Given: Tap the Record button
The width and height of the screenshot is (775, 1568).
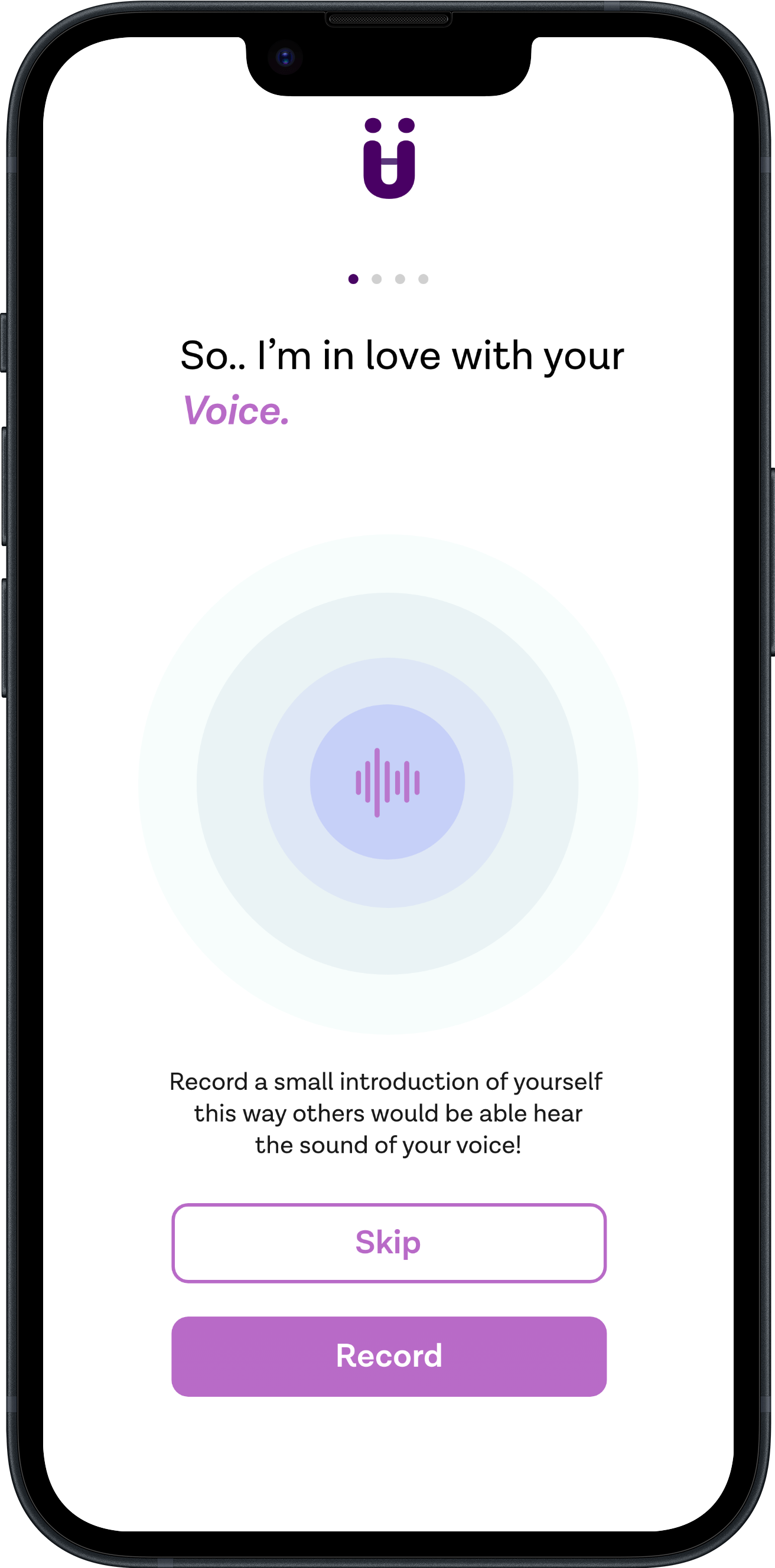Looking at the screenshot, I should pos(389,1356).
